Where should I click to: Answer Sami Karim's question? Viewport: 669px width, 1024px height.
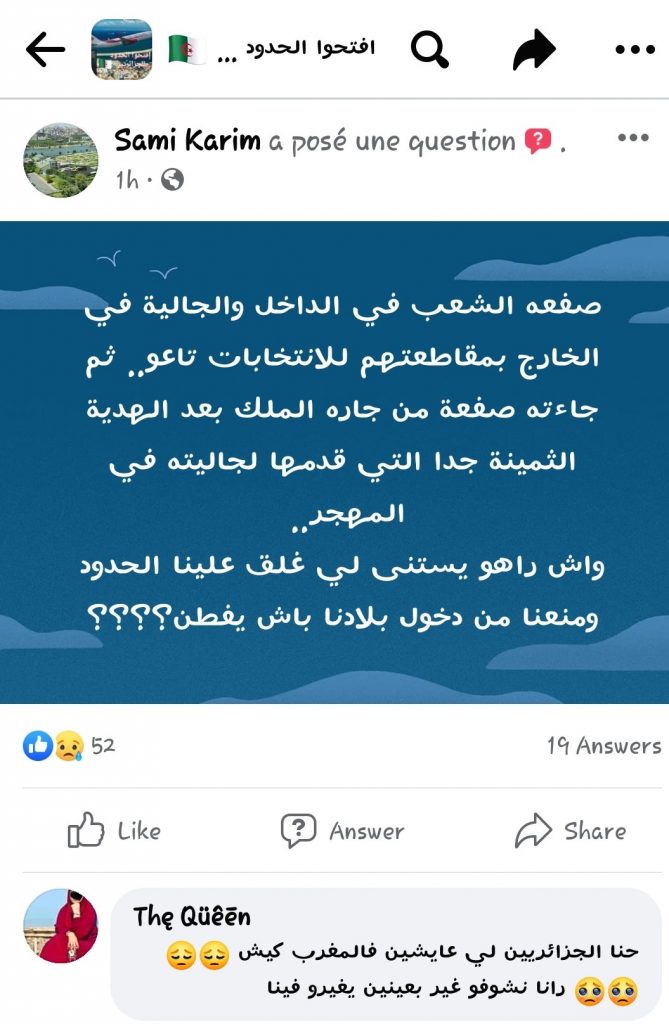[x=342, y=831]
